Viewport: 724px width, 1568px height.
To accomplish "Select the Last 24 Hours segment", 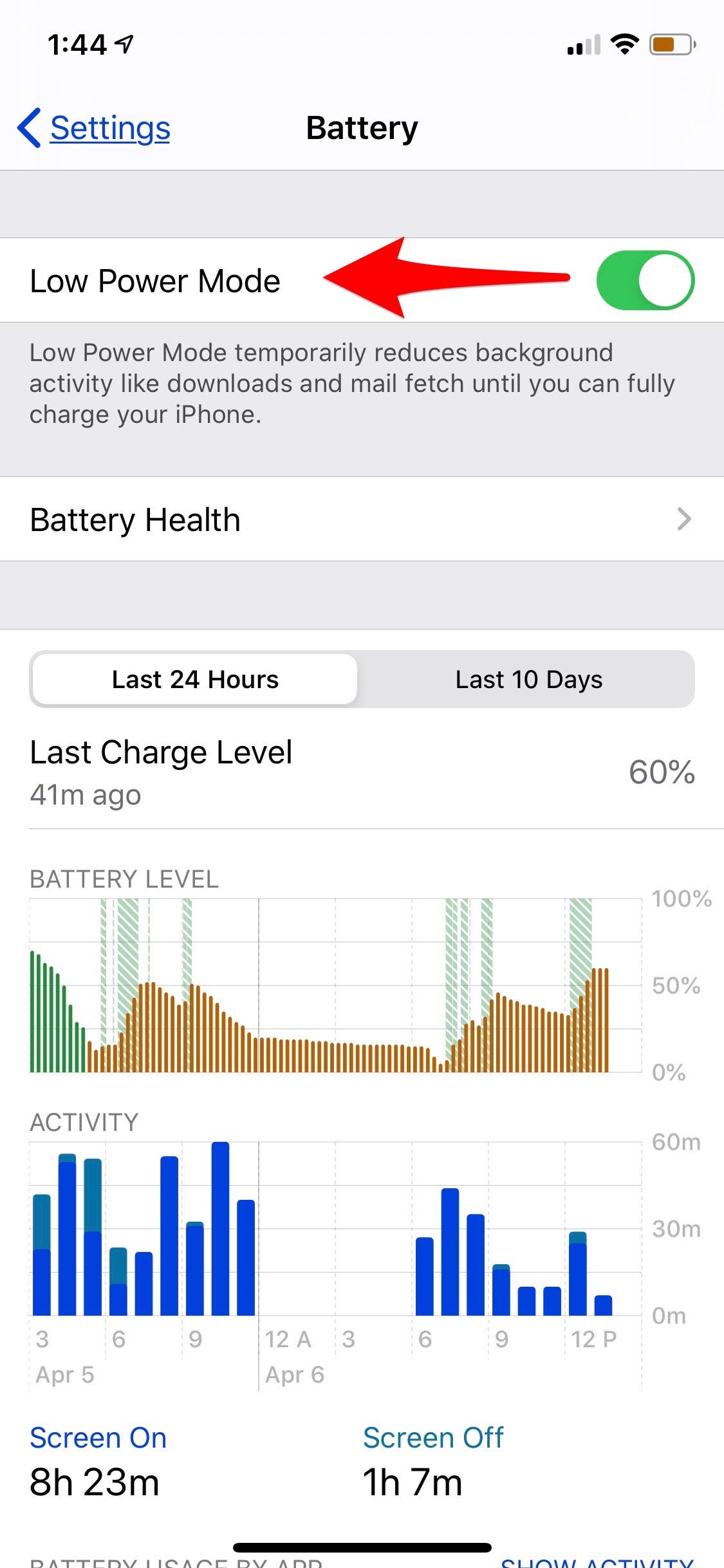I will (x=195, y=680).
